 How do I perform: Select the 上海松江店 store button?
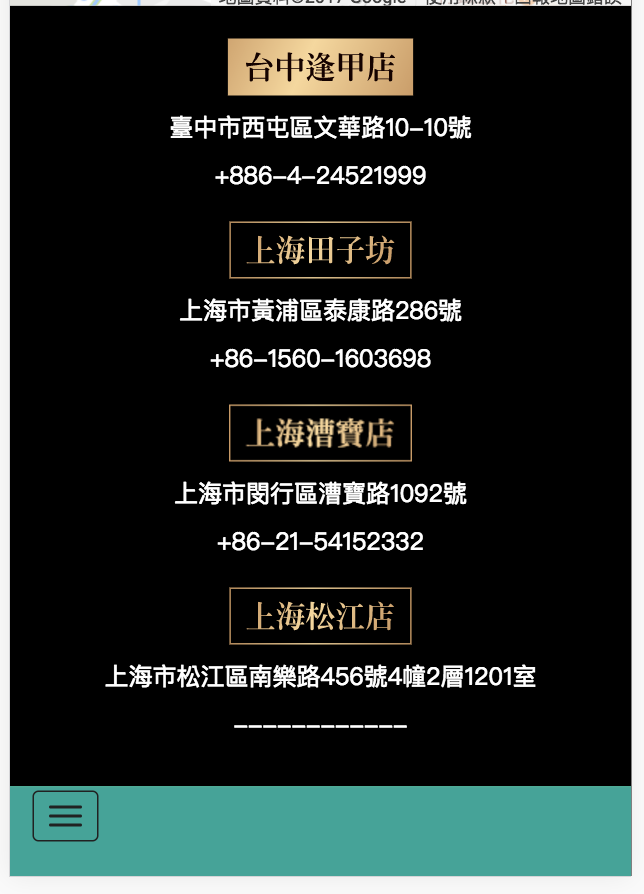coord(320,616)
